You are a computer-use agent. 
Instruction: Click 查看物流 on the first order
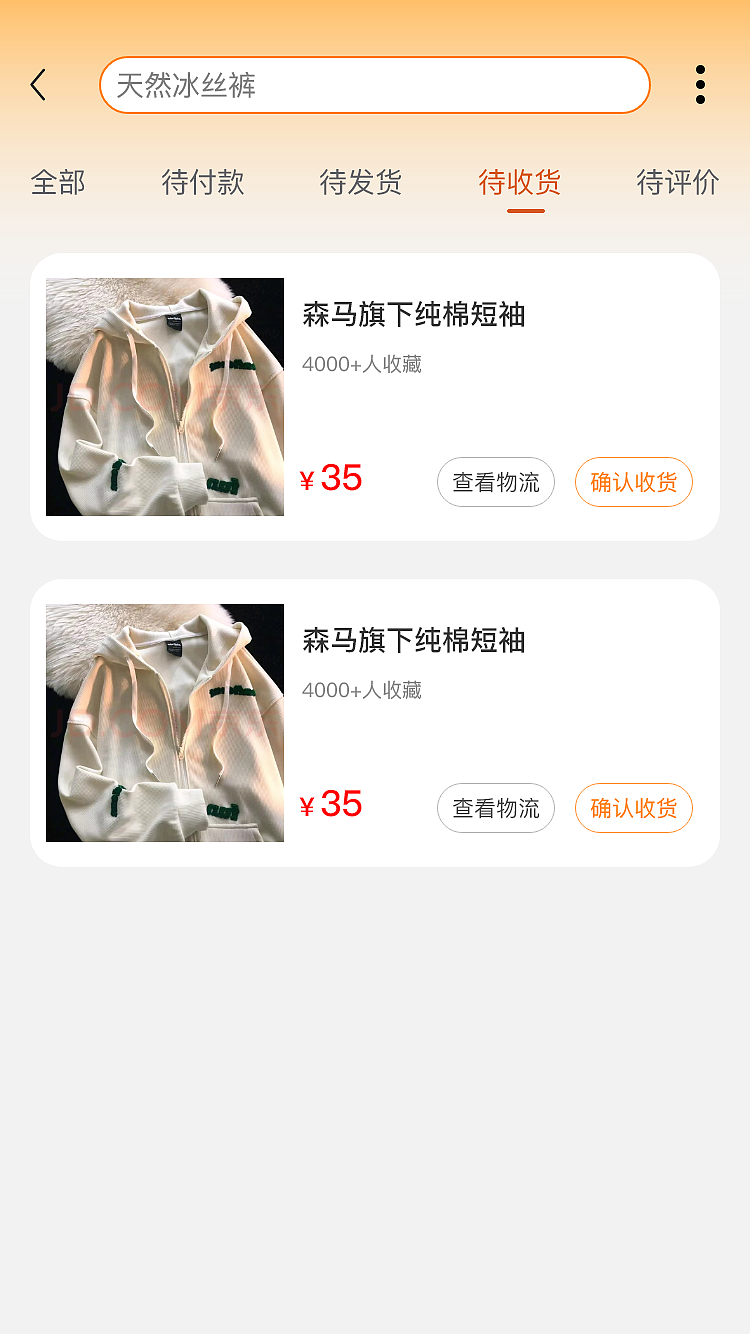tap(496, 482)
